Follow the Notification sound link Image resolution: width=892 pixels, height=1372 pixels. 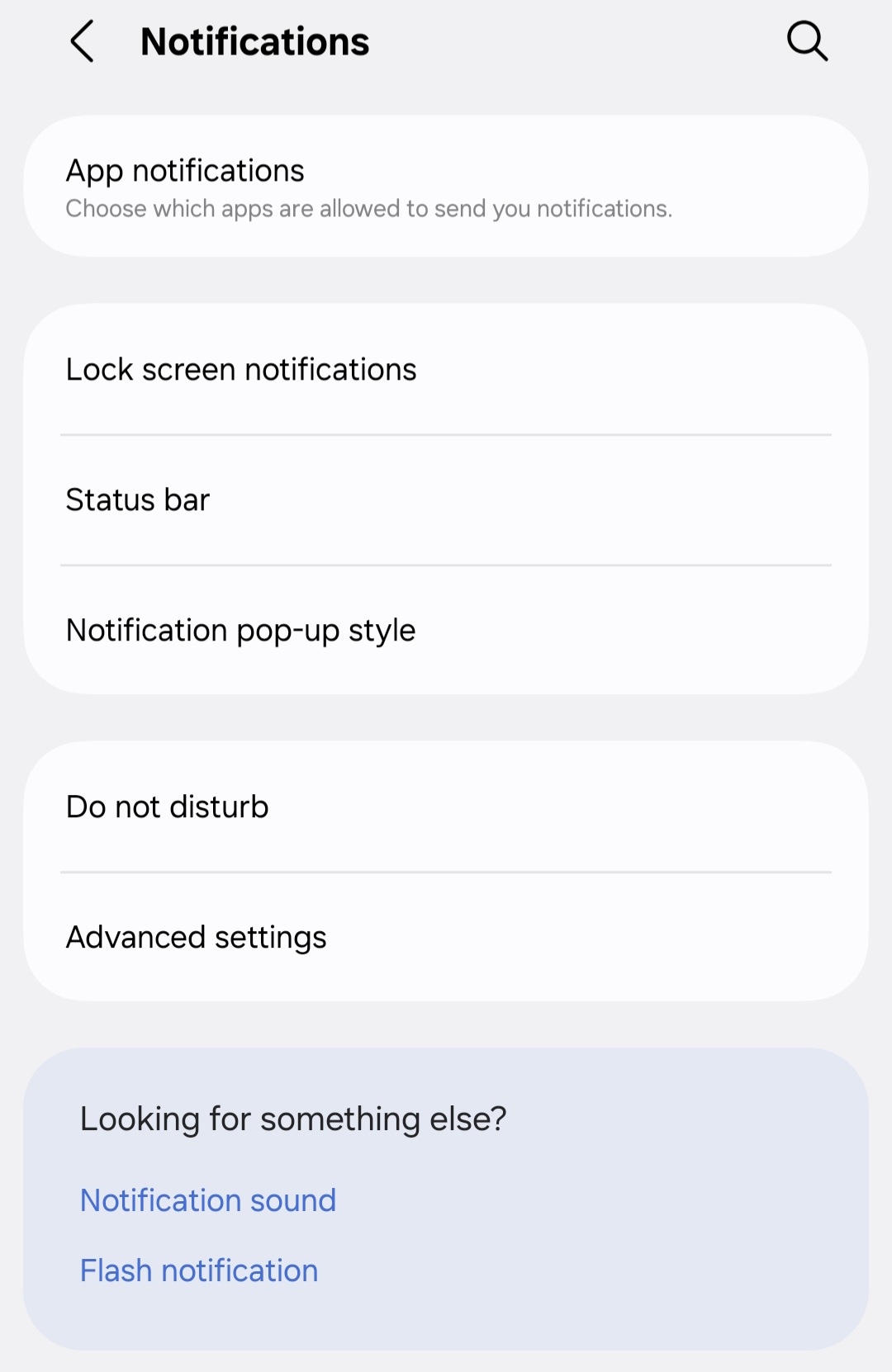(208, 1200)
